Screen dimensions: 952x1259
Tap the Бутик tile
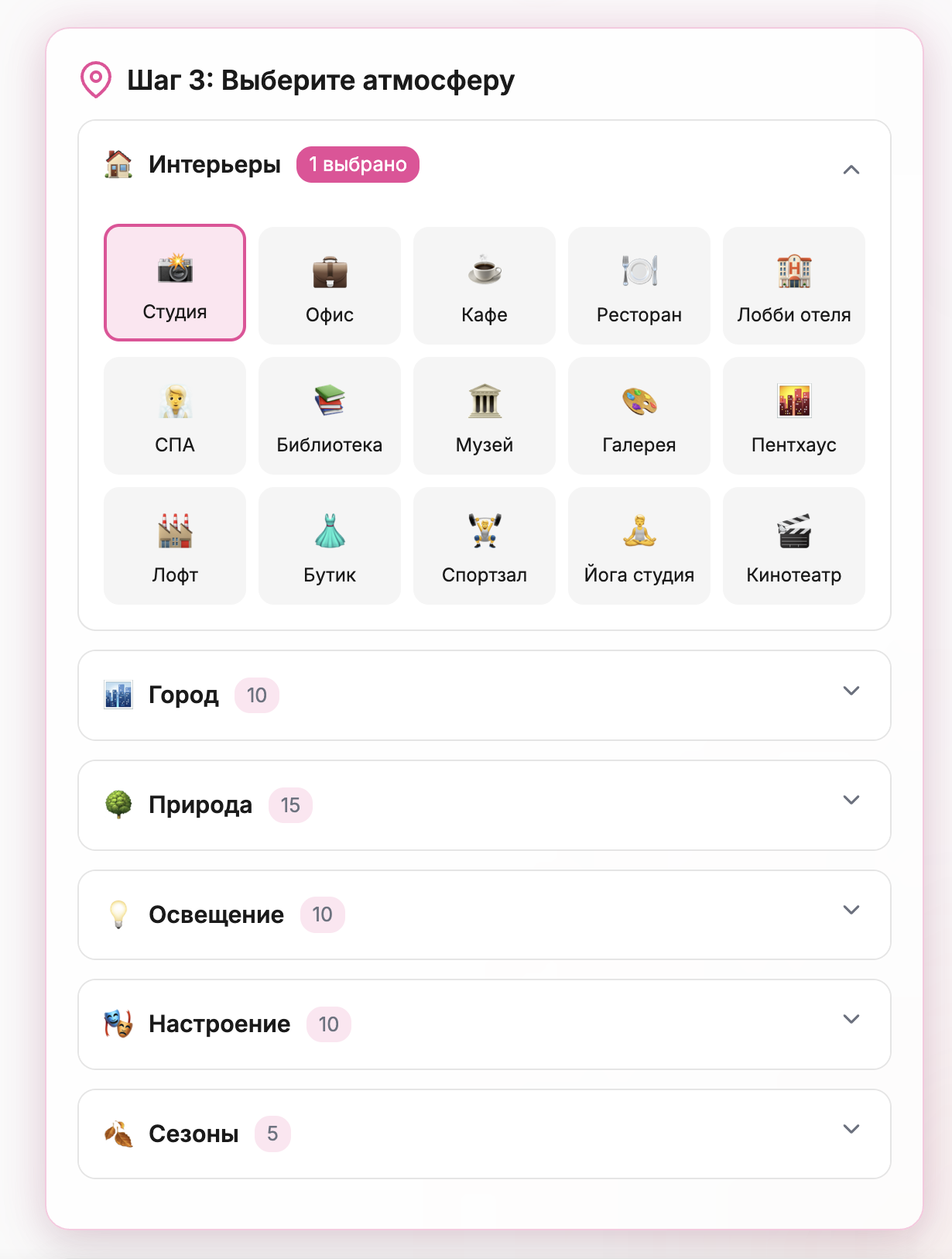point(330,546)
